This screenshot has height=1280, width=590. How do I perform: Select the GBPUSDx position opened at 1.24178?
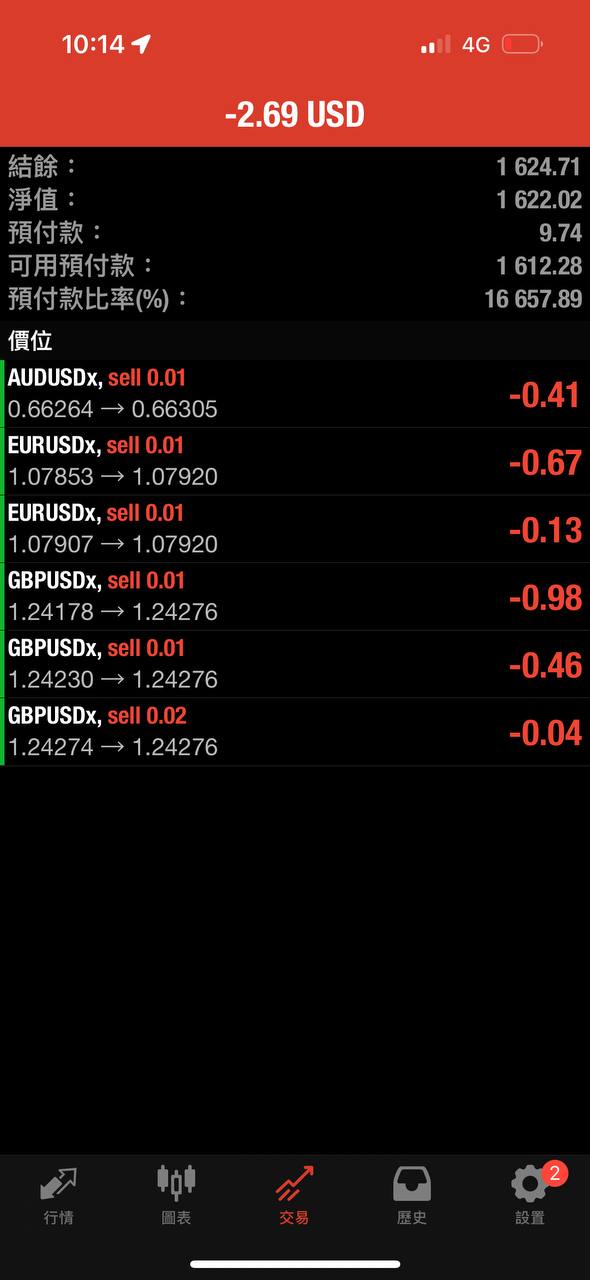pos(295,597)
